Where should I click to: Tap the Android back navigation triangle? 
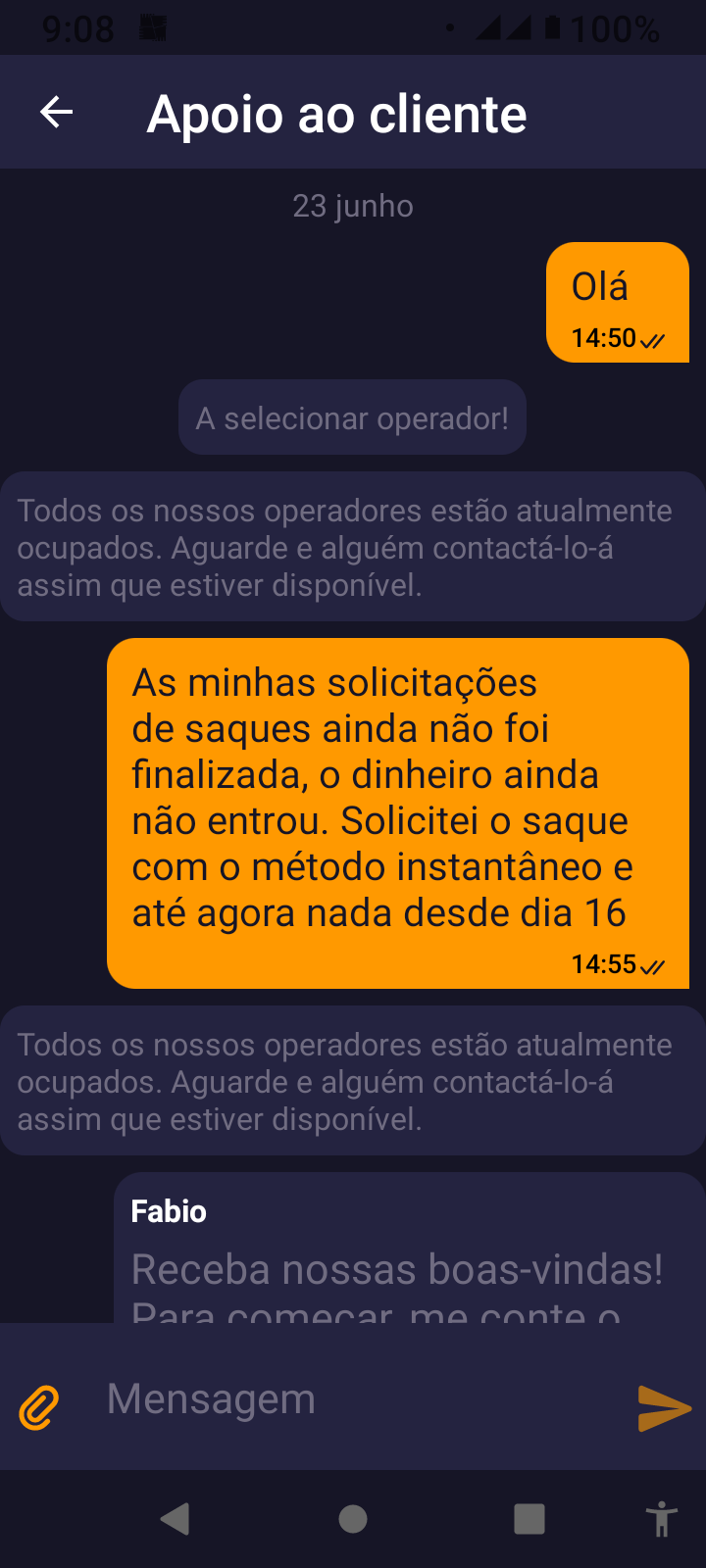click(176, 1517)
